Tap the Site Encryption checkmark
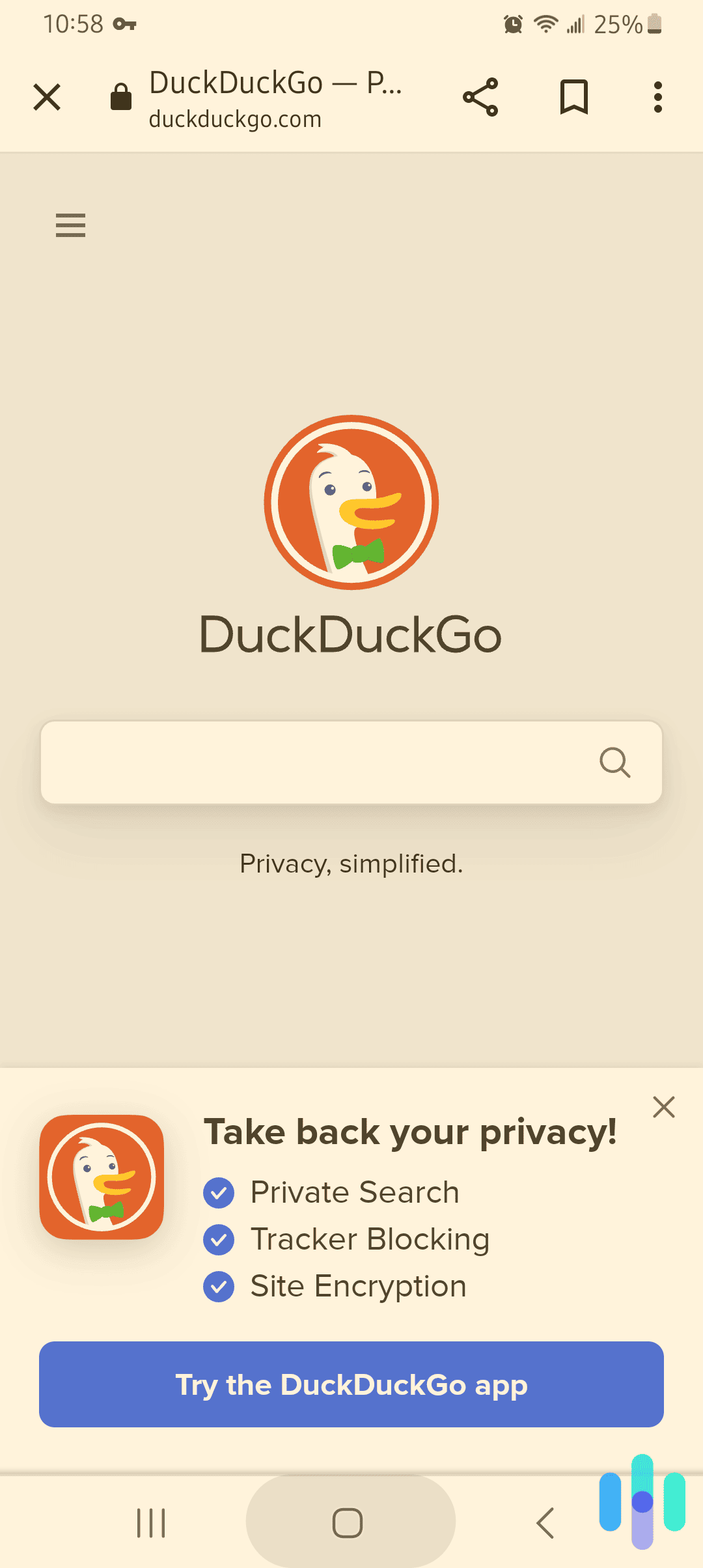Viewport: 703px width, 1568px height. [219, 1286]
